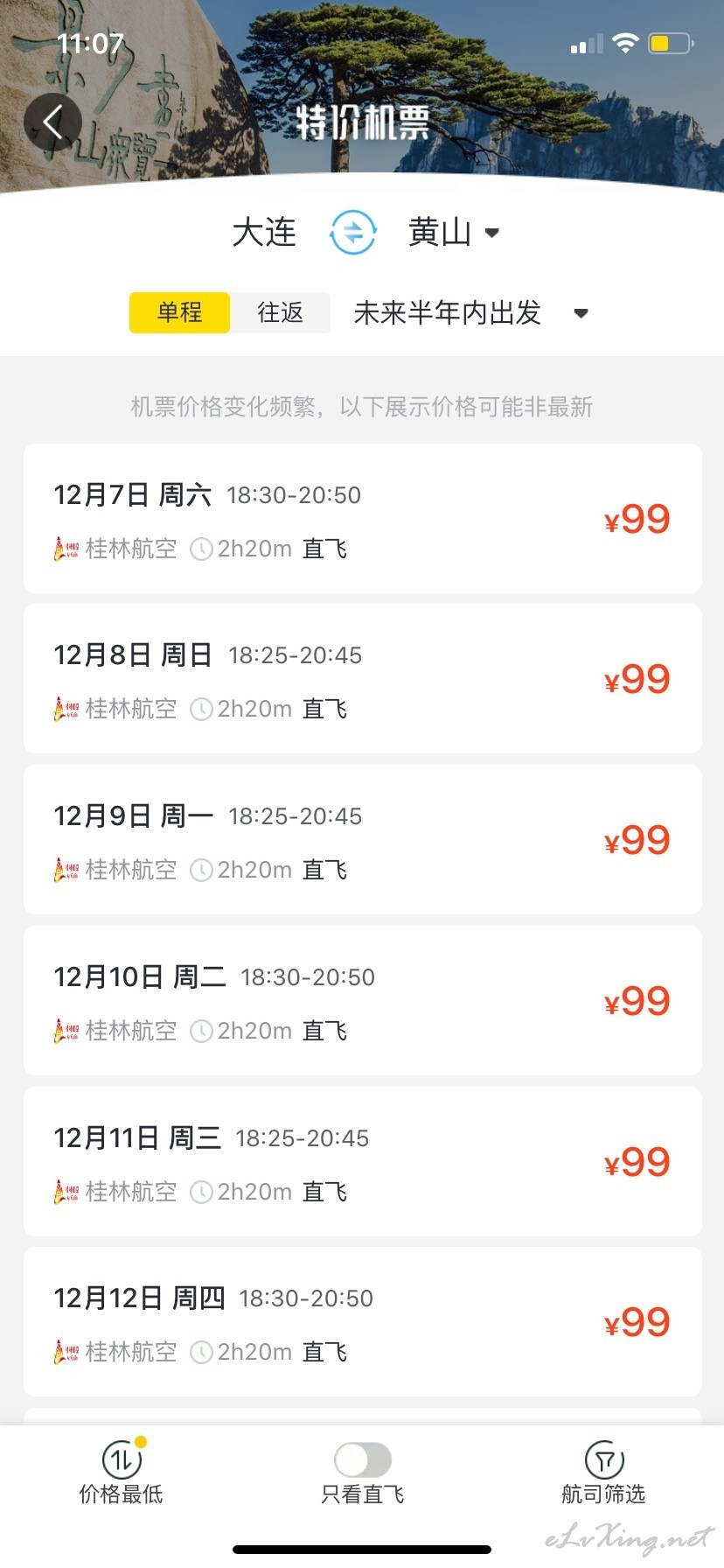Go back using the arrow button
724x1568 pixels.
[52, 122]
